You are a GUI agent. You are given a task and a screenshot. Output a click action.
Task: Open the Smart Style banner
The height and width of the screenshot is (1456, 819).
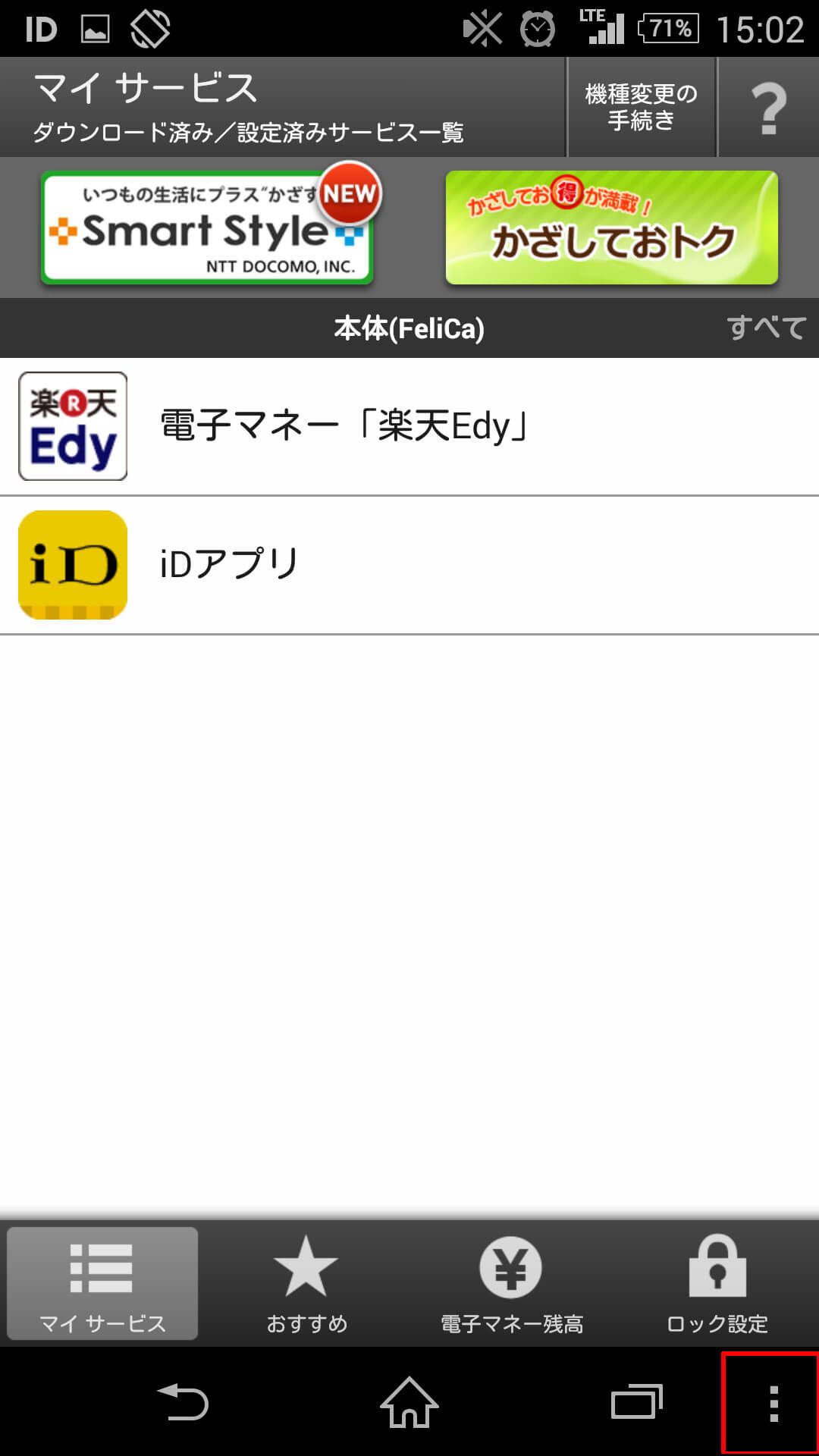(207, 227)
